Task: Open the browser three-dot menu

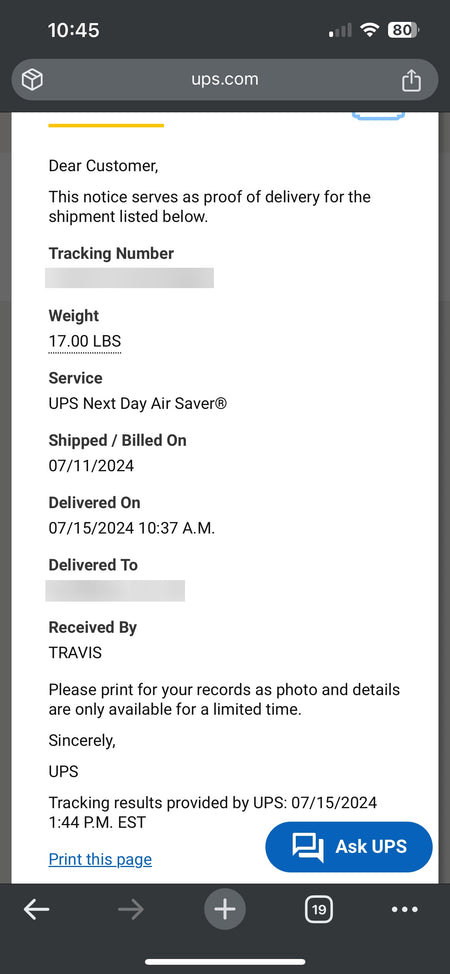Action: tap(405, 910)
